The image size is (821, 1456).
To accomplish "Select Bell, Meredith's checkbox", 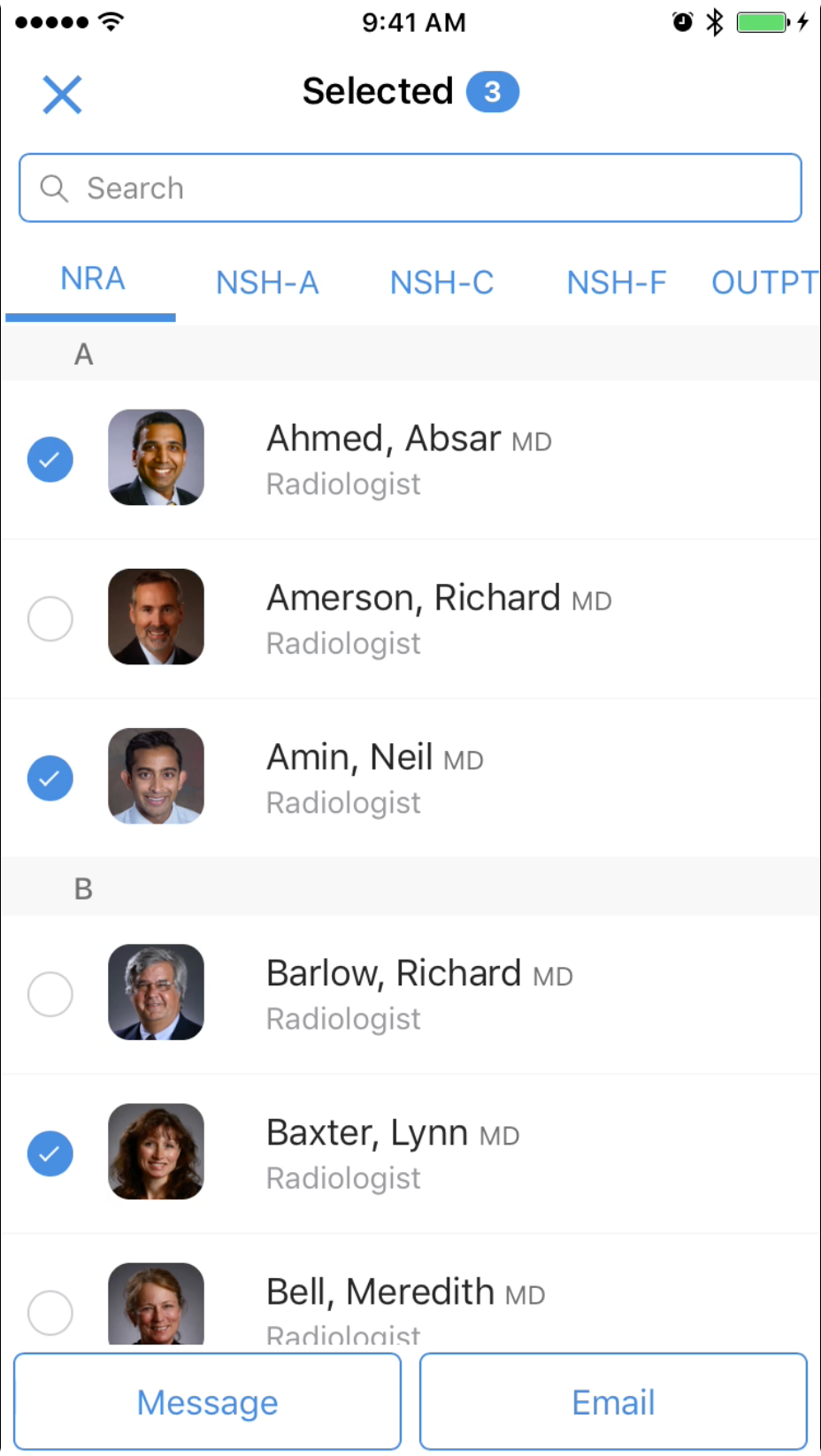I will [50, 1313].
